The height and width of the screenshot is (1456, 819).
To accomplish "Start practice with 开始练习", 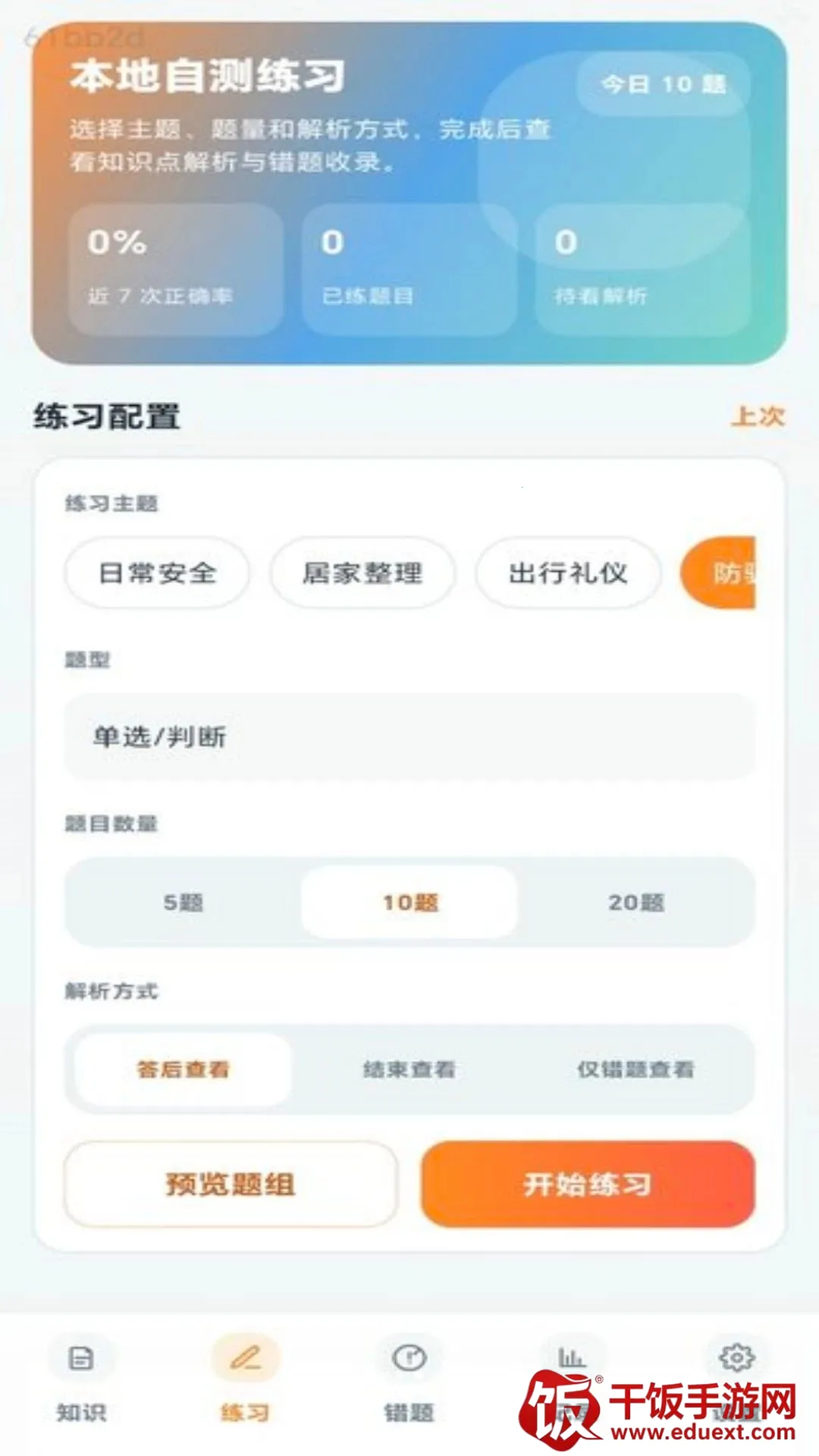I will pos(588,1184).
